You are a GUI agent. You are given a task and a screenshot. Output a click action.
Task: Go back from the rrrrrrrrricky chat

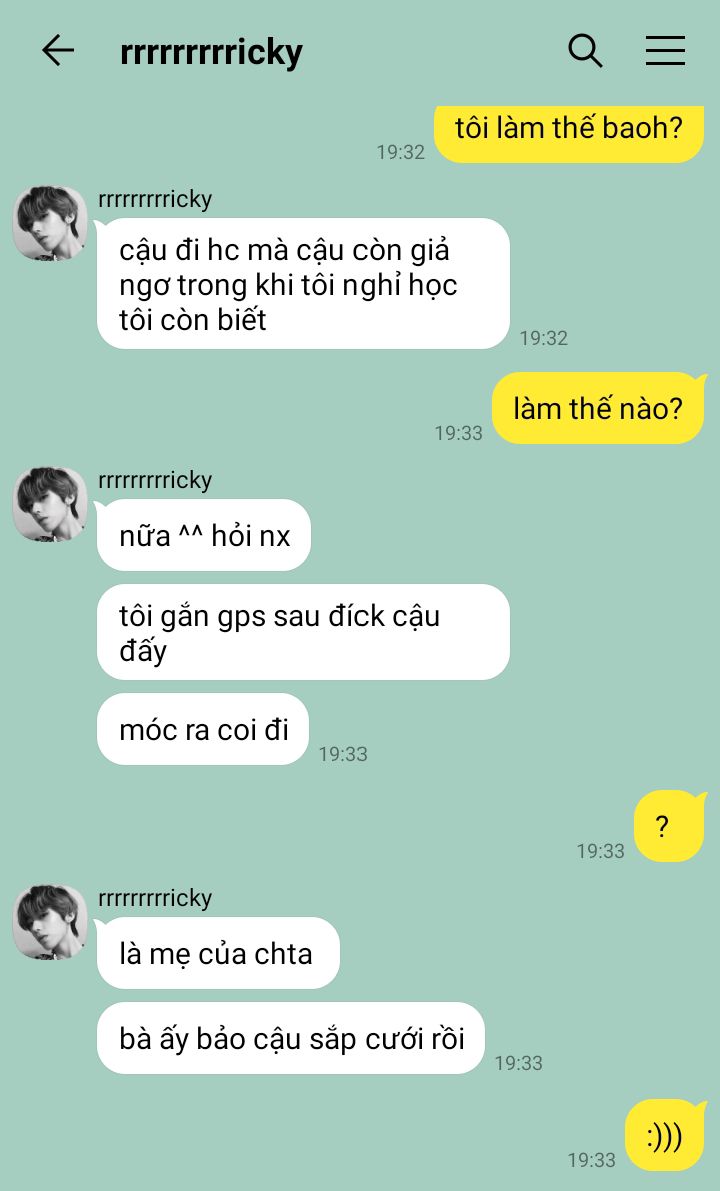click(x=58, y=50)
